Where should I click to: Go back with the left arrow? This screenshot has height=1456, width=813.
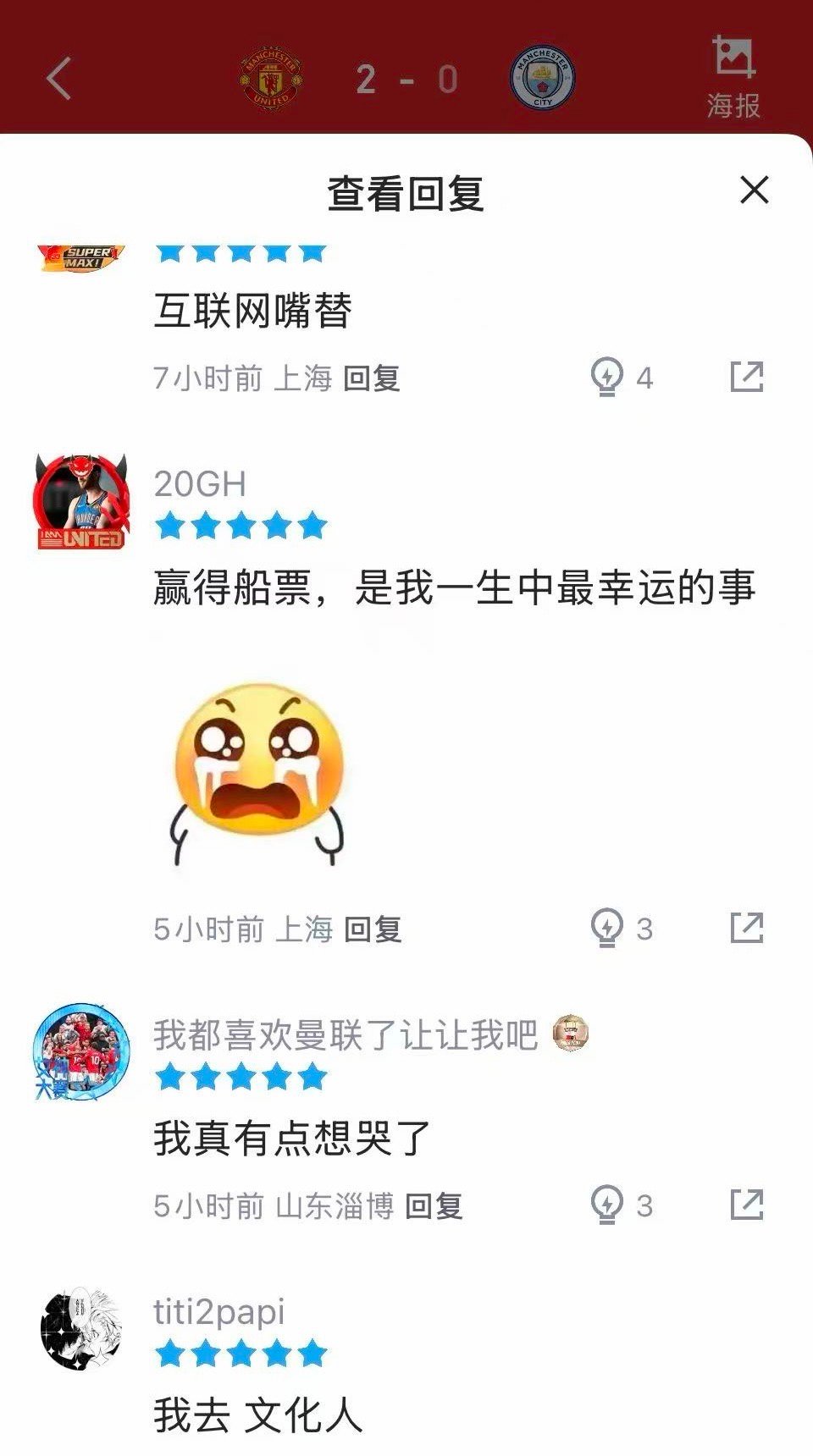point(56,77)
